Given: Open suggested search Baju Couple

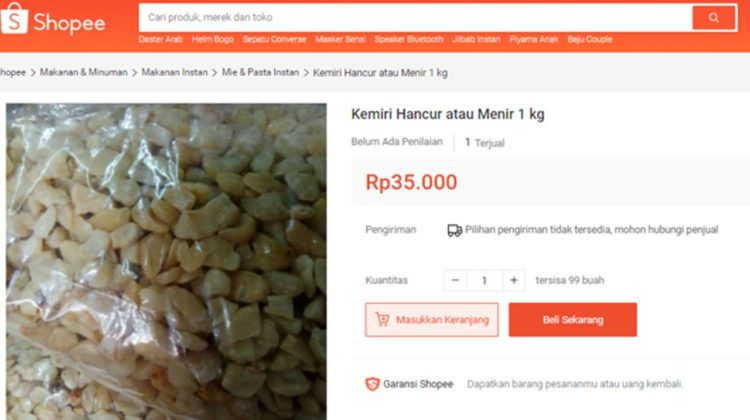Looking at the screenshot, I should (590, 40).
